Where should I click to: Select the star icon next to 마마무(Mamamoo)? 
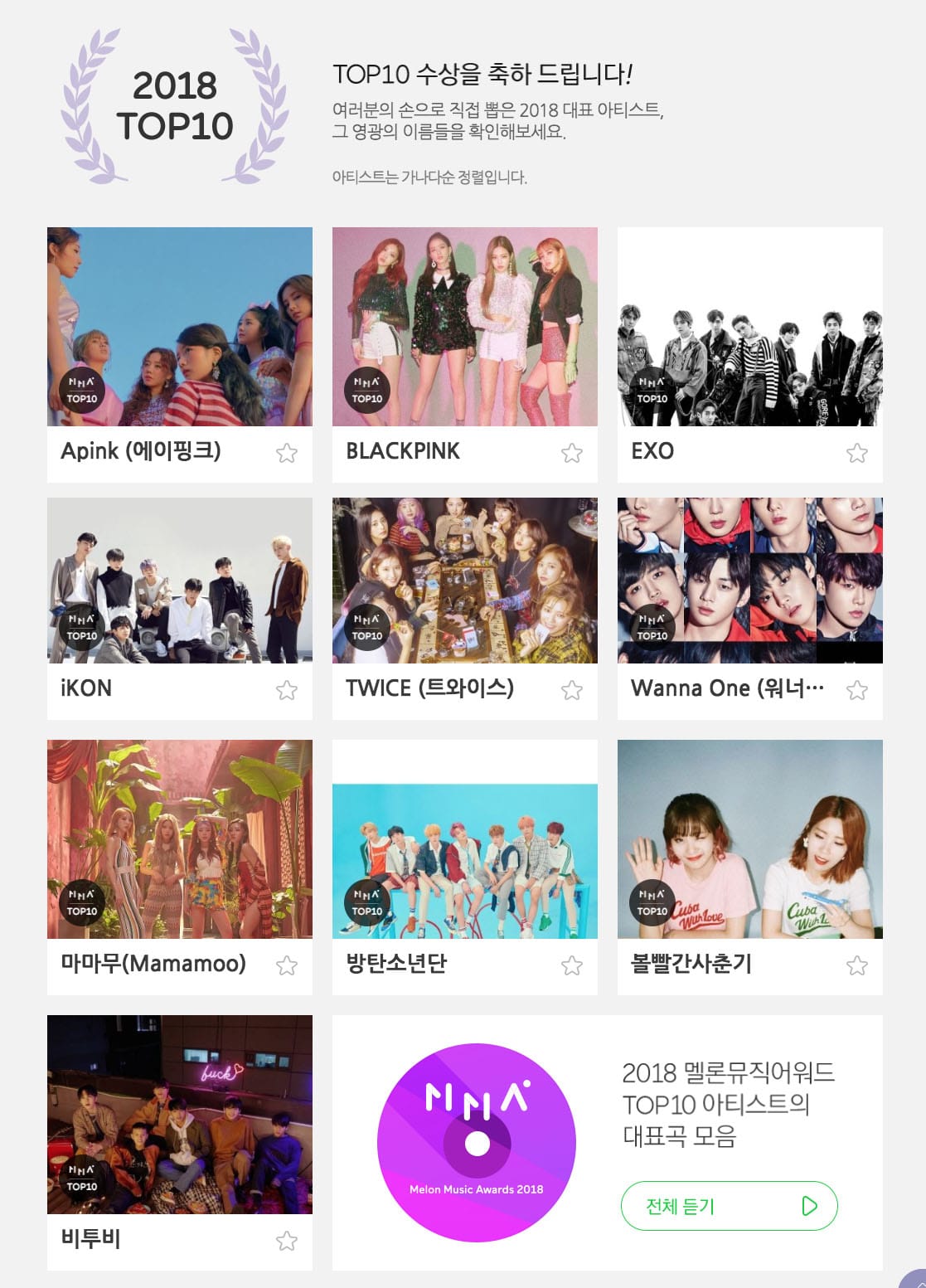287,965
